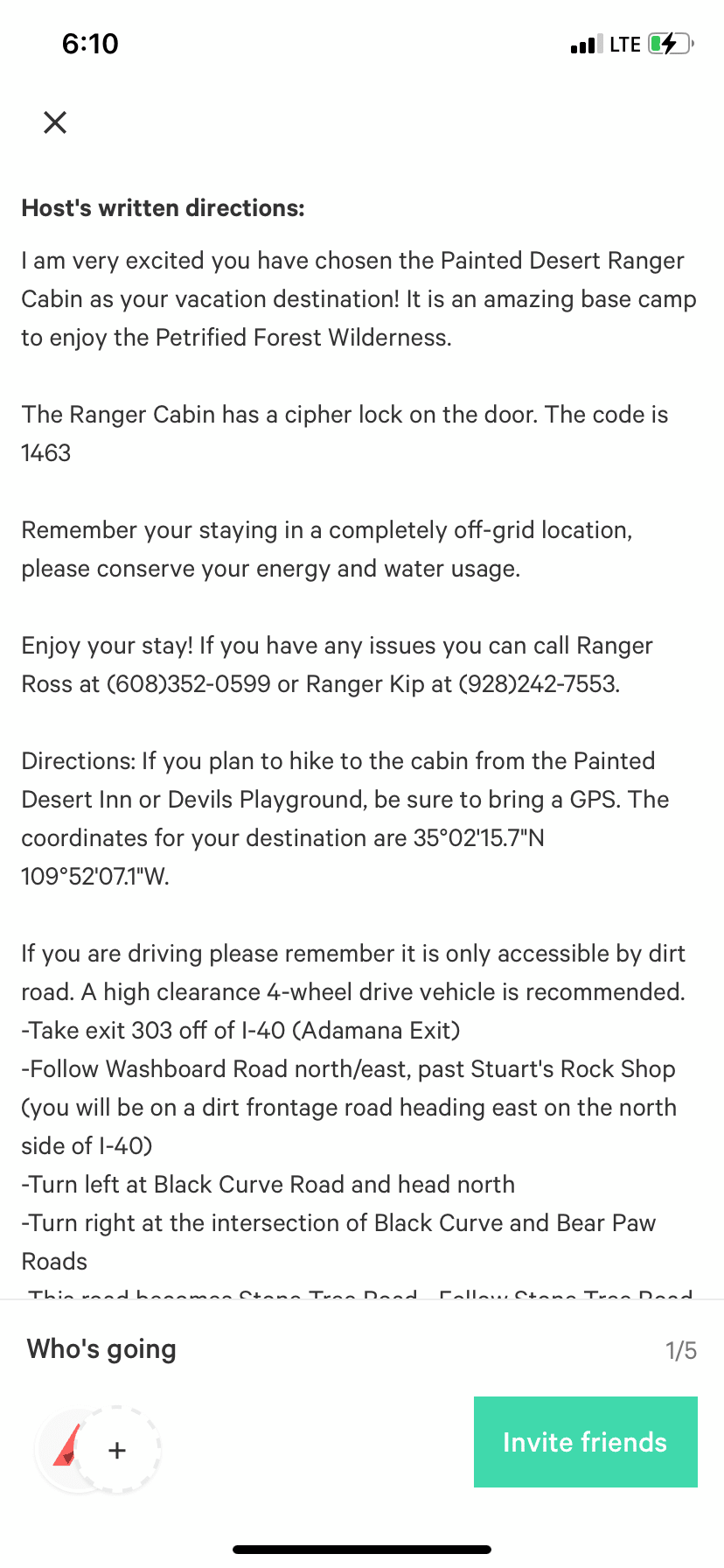724x1568 pixels.
Task: Tap the Invite friends button
Action: pyautogui.click(x=585, y=1442)
